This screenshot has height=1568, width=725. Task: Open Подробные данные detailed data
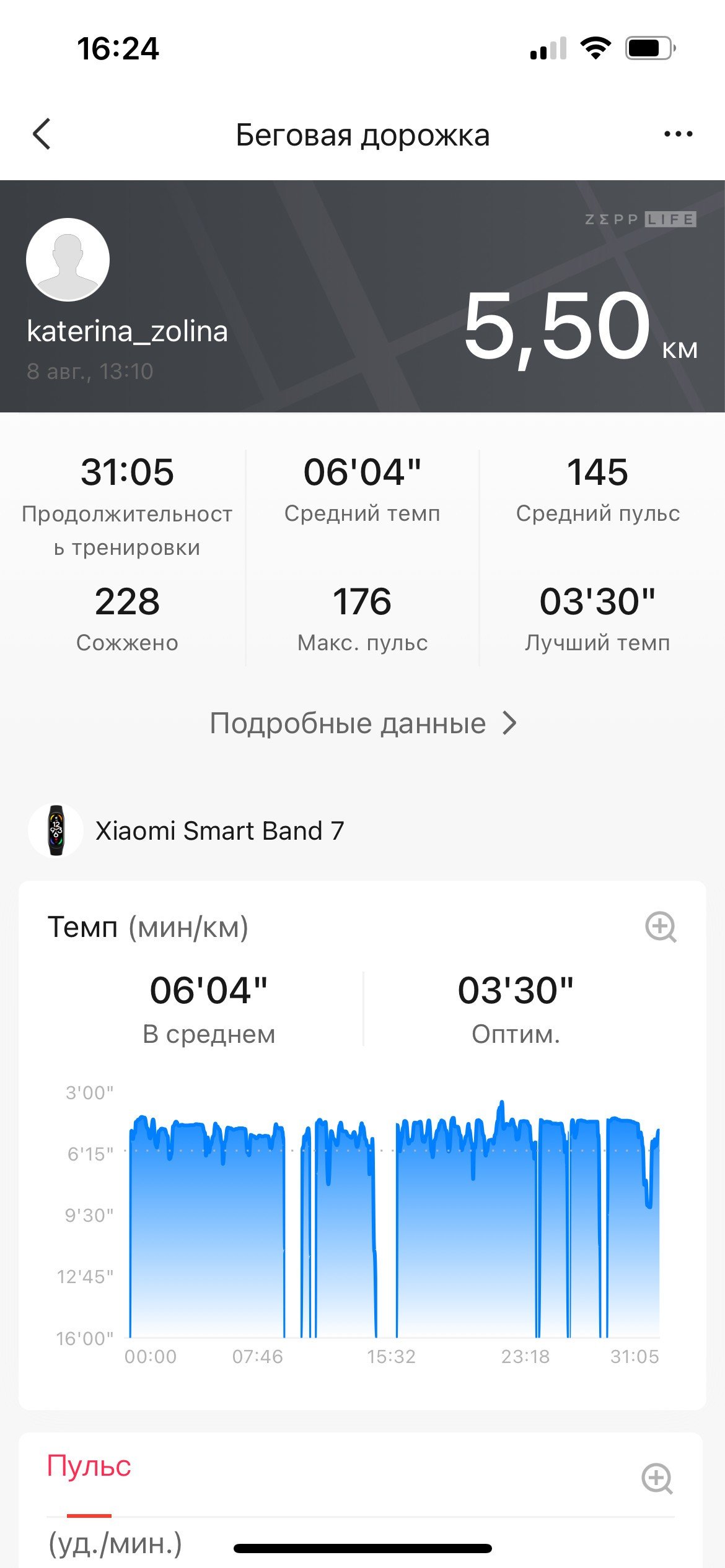pyautogui.click(x=363, y=723)
